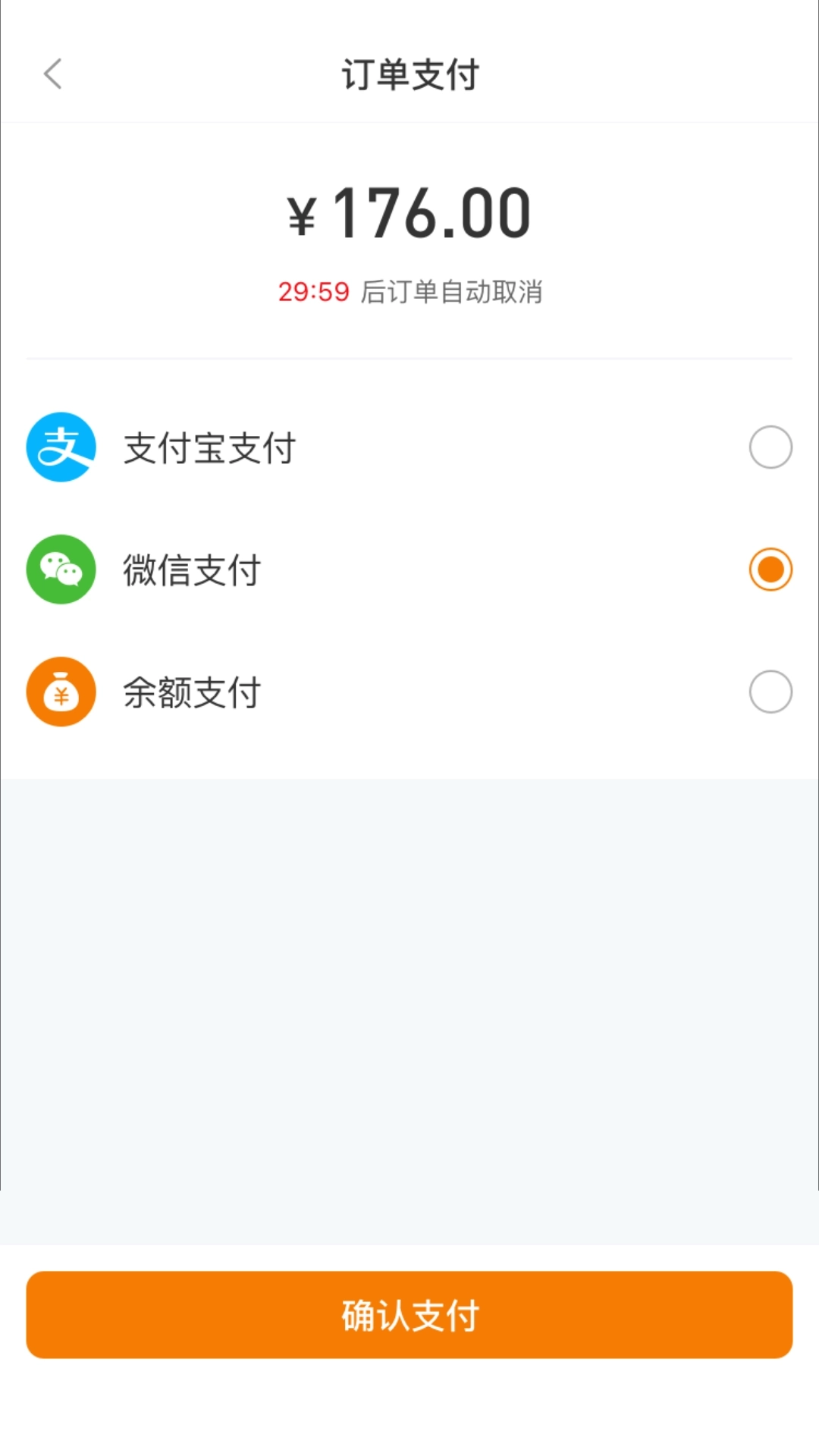
Task: Click the chat-bubbles icon for 微信支付
Action: [61, 570]
